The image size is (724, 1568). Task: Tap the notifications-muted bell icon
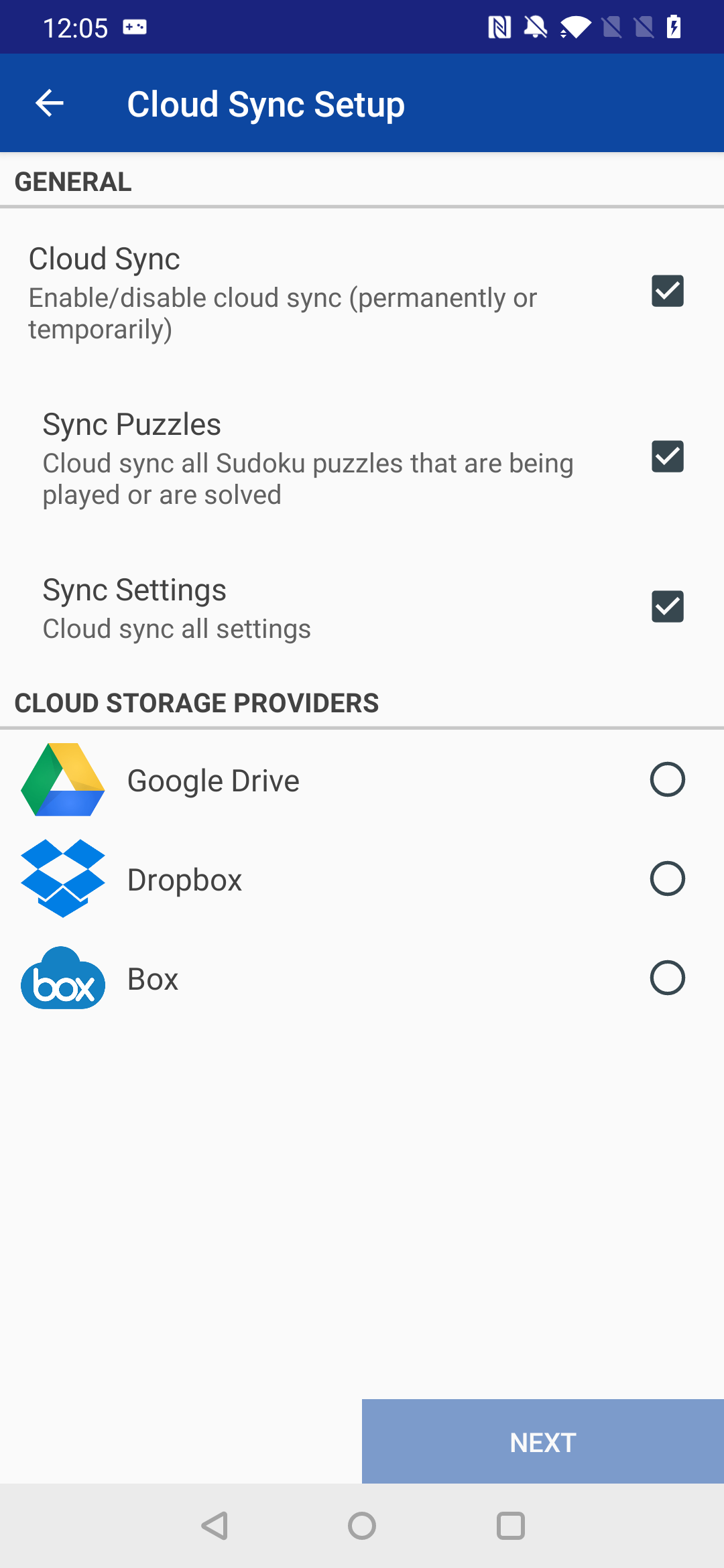pos(534,27)
